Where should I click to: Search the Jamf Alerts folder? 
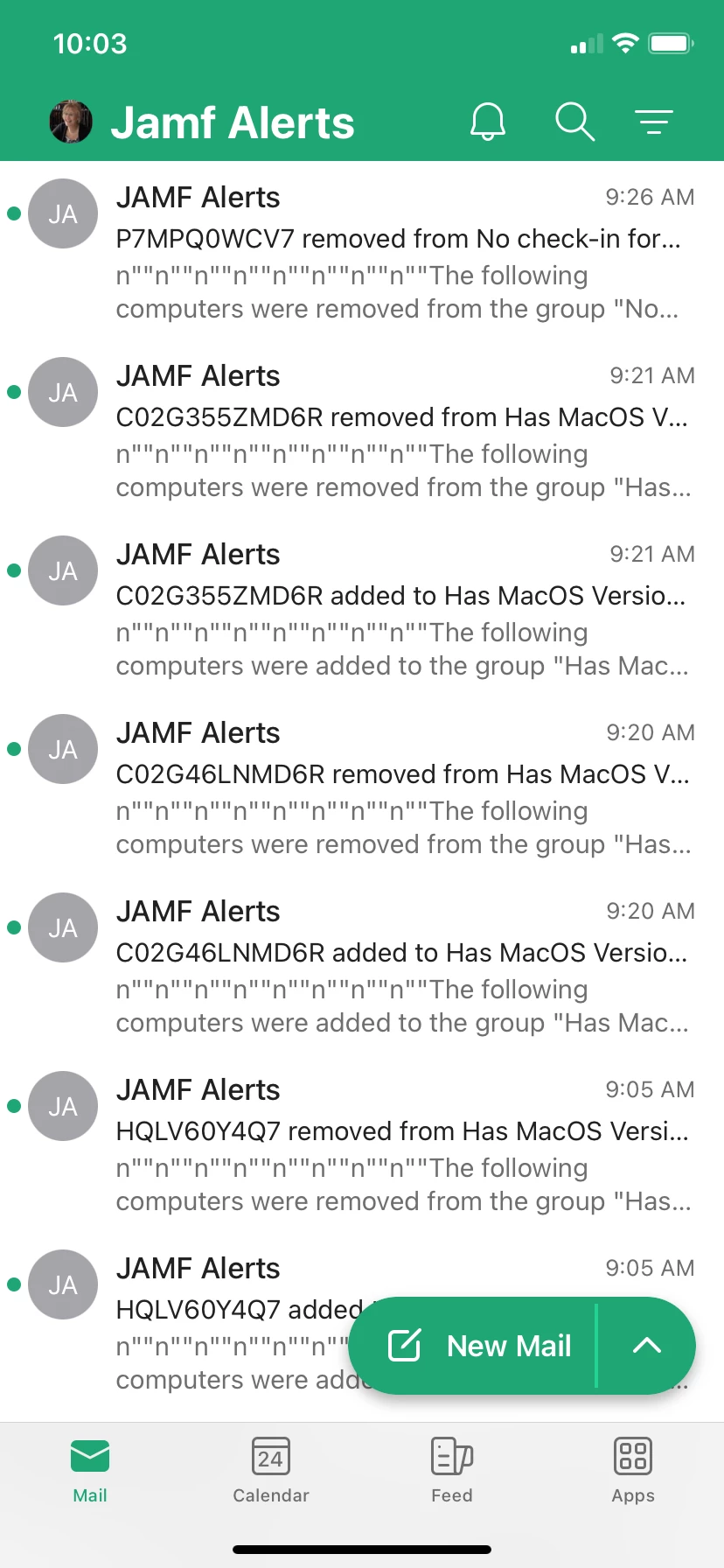point(574,122)
